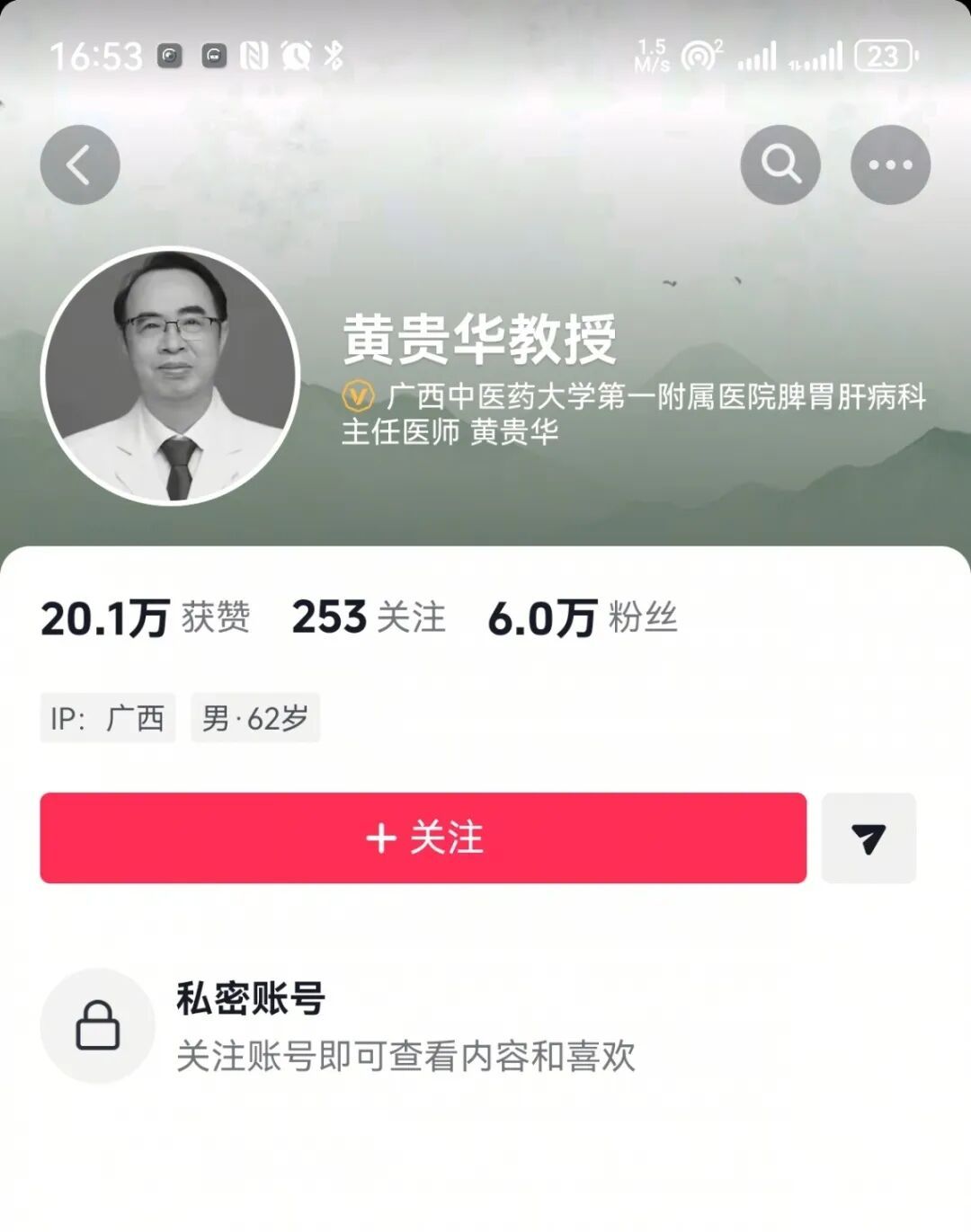
Task: Open the 253 关注 following list
Action: coord(369,618)
